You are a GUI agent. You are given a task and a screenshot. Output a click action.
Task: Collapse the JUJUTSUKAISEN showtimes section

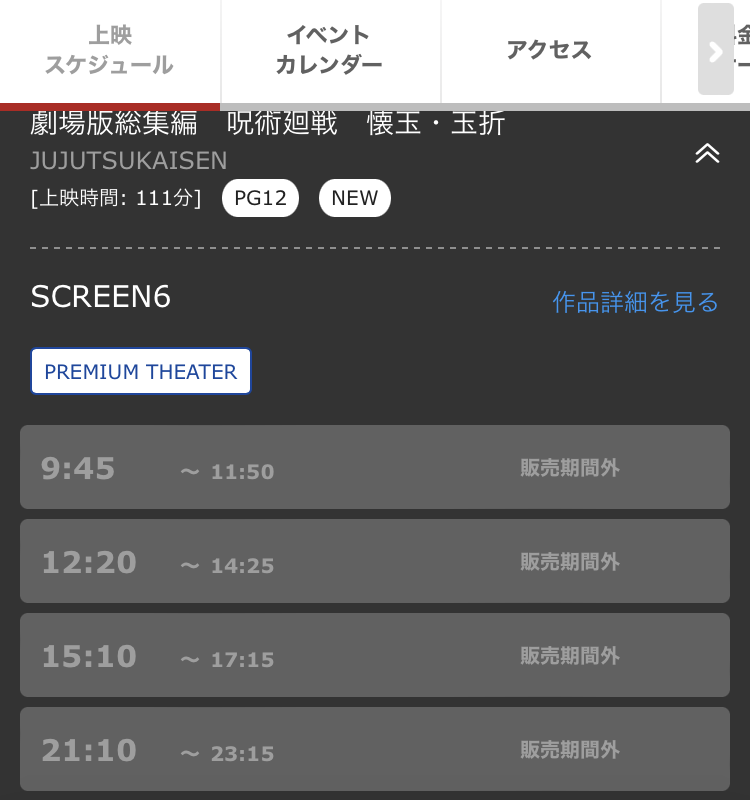click(x=707, y=153)
